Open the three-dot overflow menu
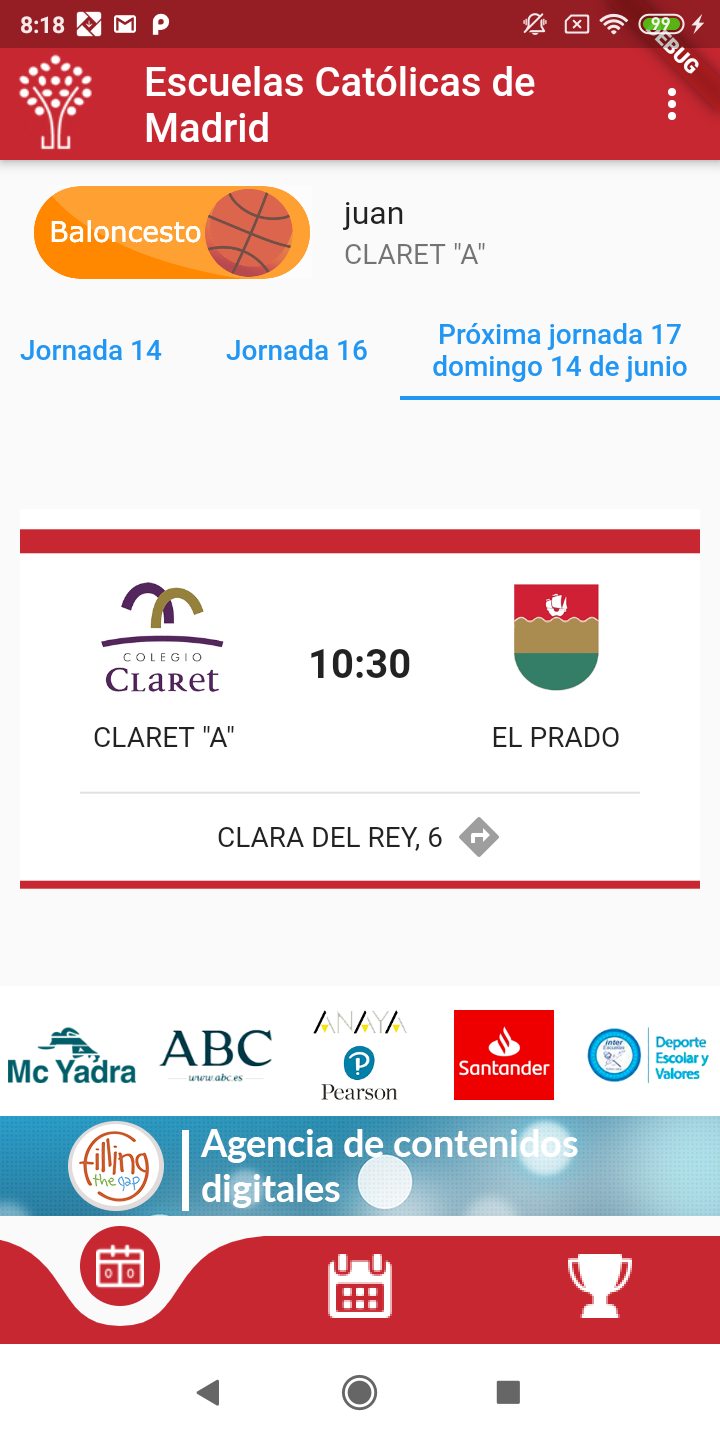Viewport: 720px width, 1440px height. pos(672,104)
